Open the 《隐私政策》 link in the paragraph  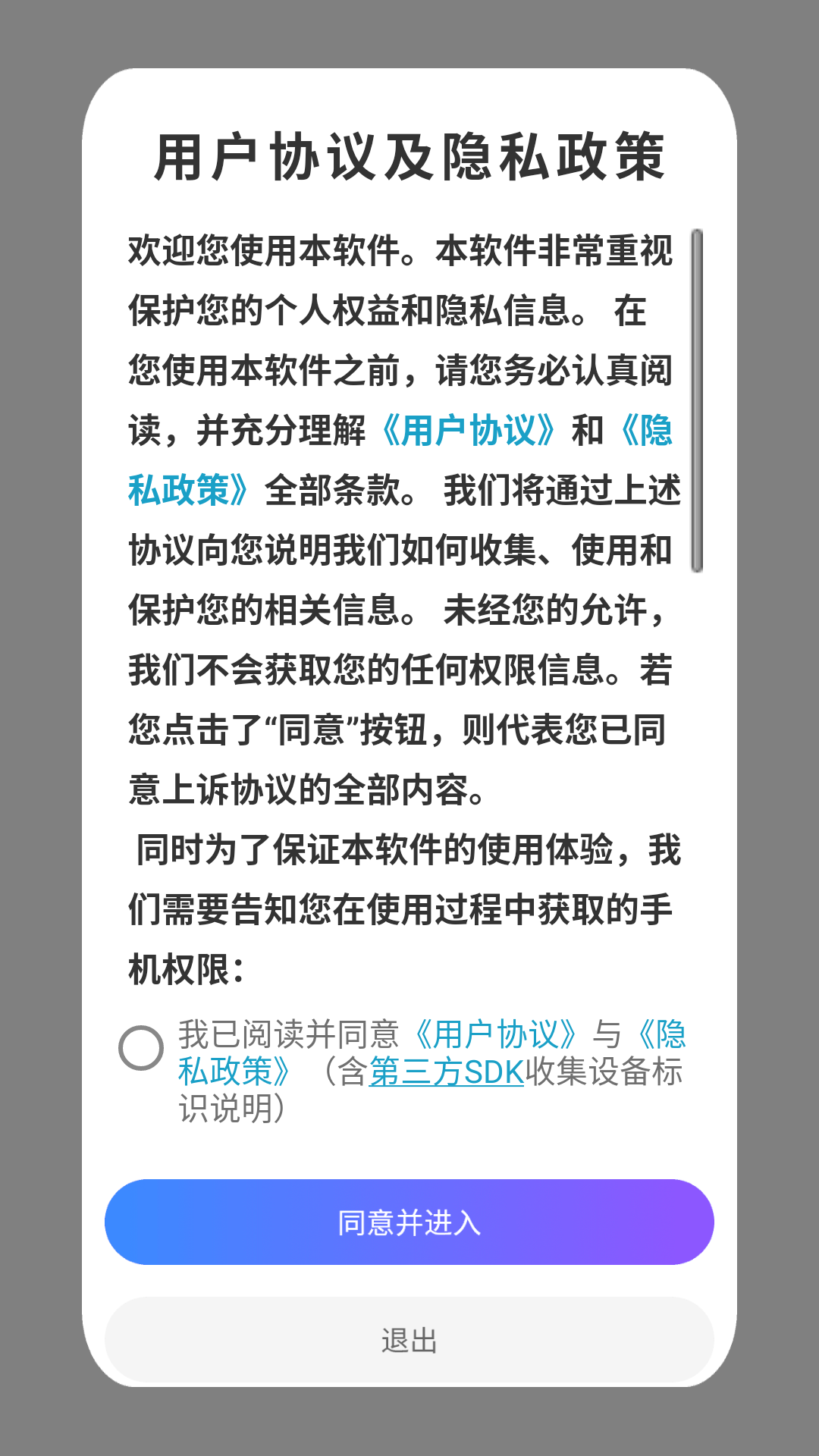pos(188,490)
